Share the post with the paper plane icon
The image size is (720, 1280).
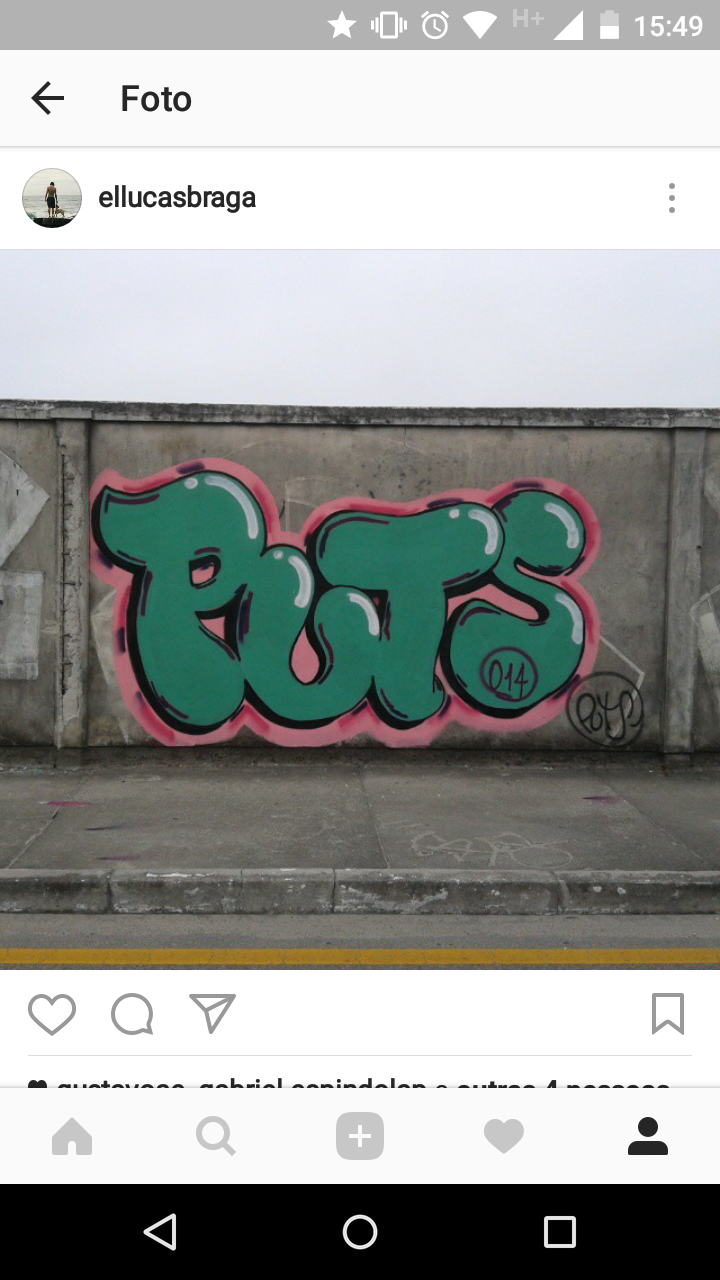212,1013
